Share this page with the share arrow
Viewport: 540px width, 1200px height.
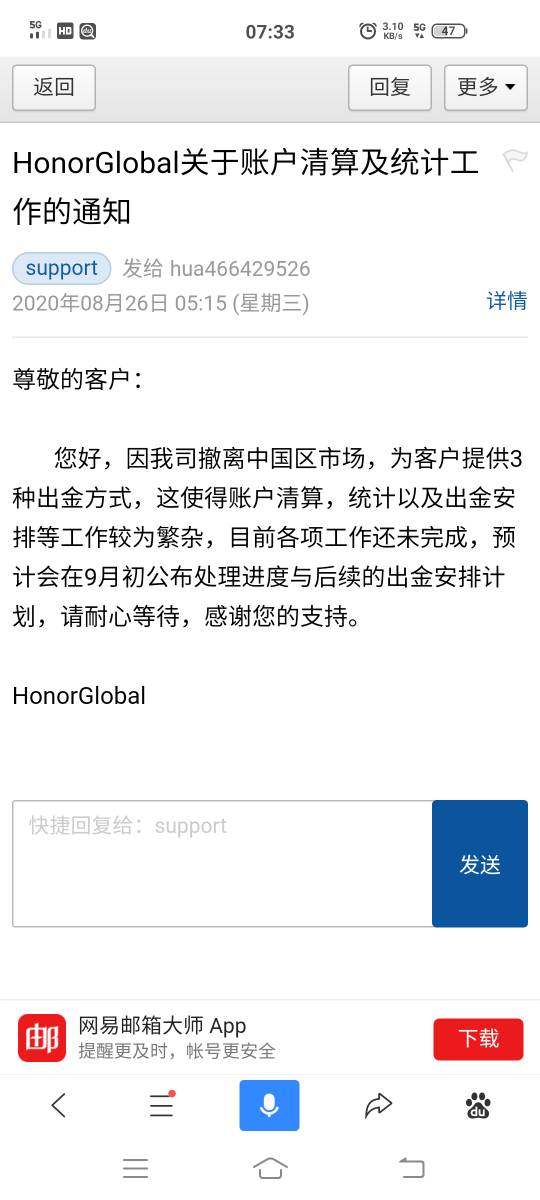pos(378,1105)
